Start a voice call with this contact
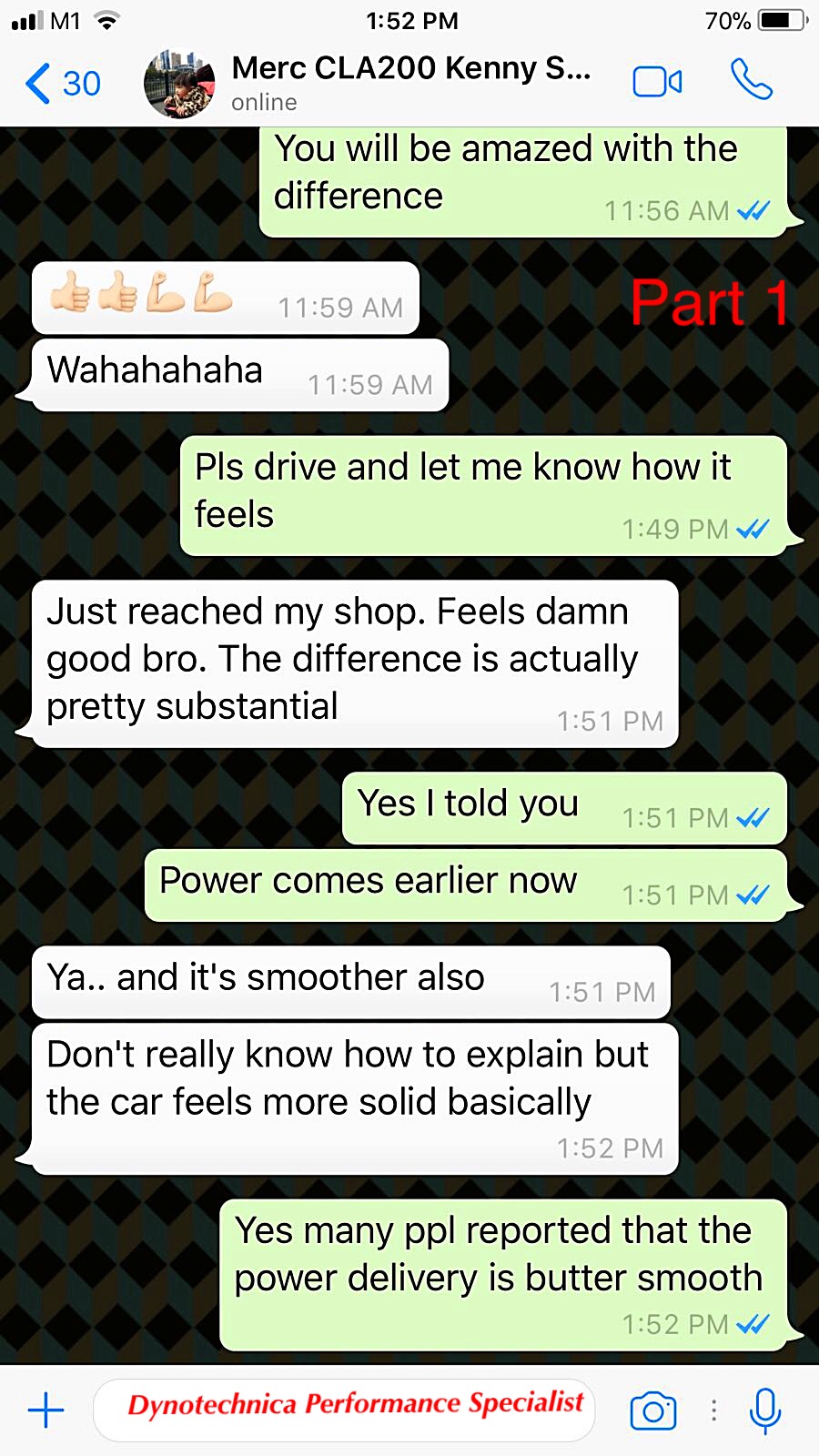 752,80
